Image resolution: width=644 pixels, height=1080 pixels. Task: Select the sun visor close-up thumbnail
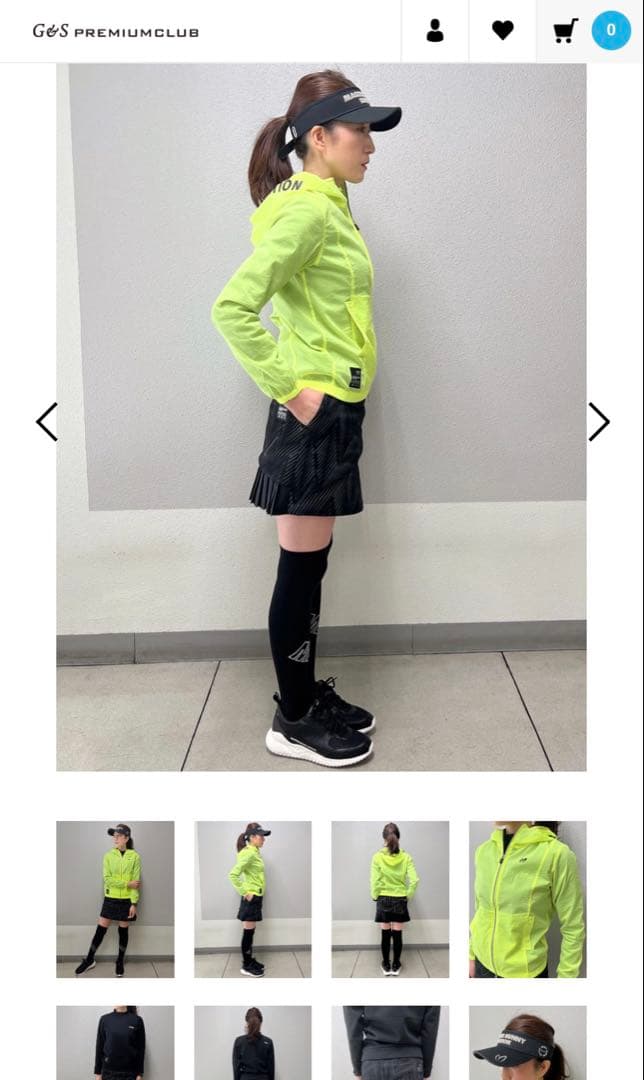[527, 1042]
